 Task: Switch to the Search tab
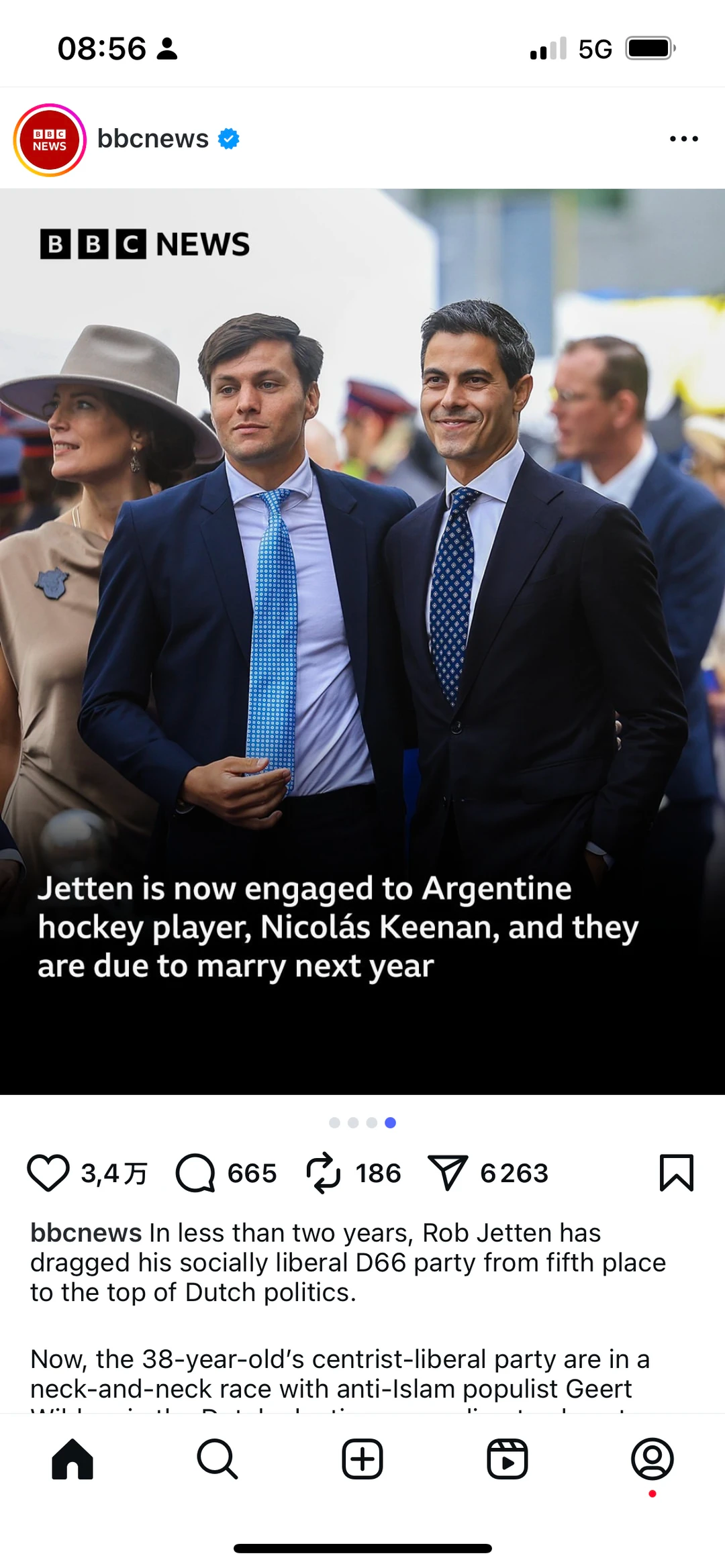(x=217, y=1459)
